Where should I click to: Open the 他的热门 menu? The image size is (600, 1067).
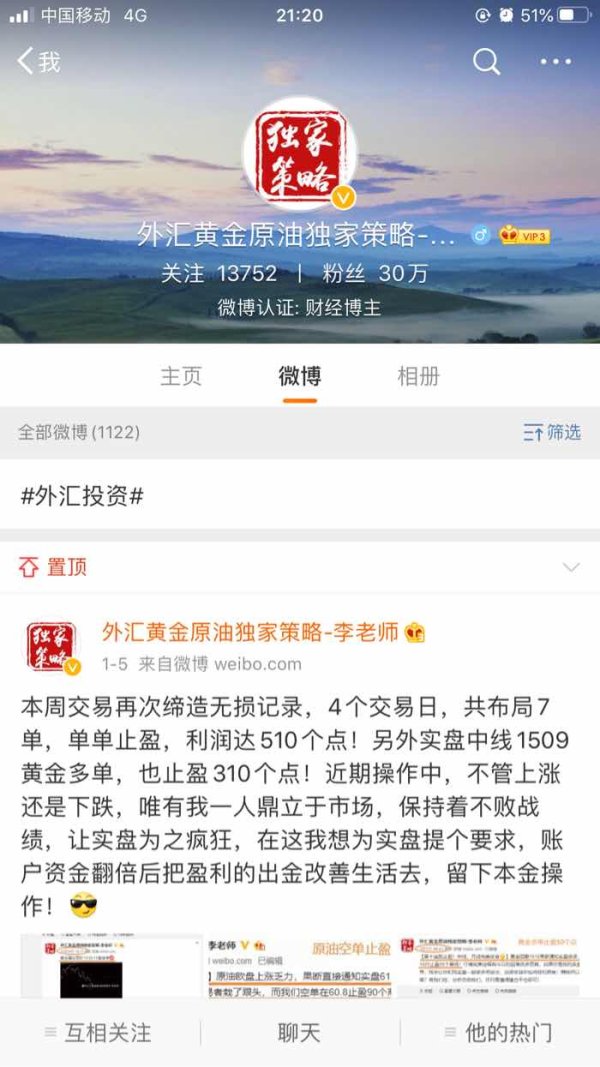[x=499, y=1033]
